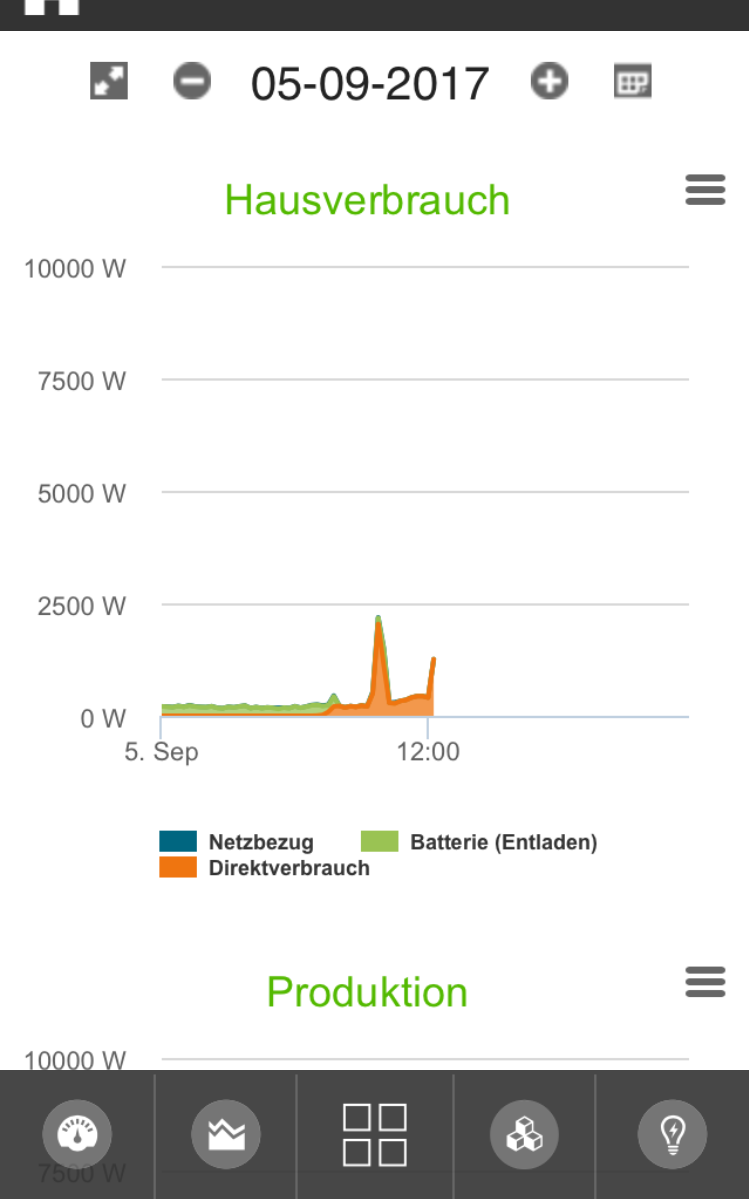Go to the previous day with minus

(192, 80)
